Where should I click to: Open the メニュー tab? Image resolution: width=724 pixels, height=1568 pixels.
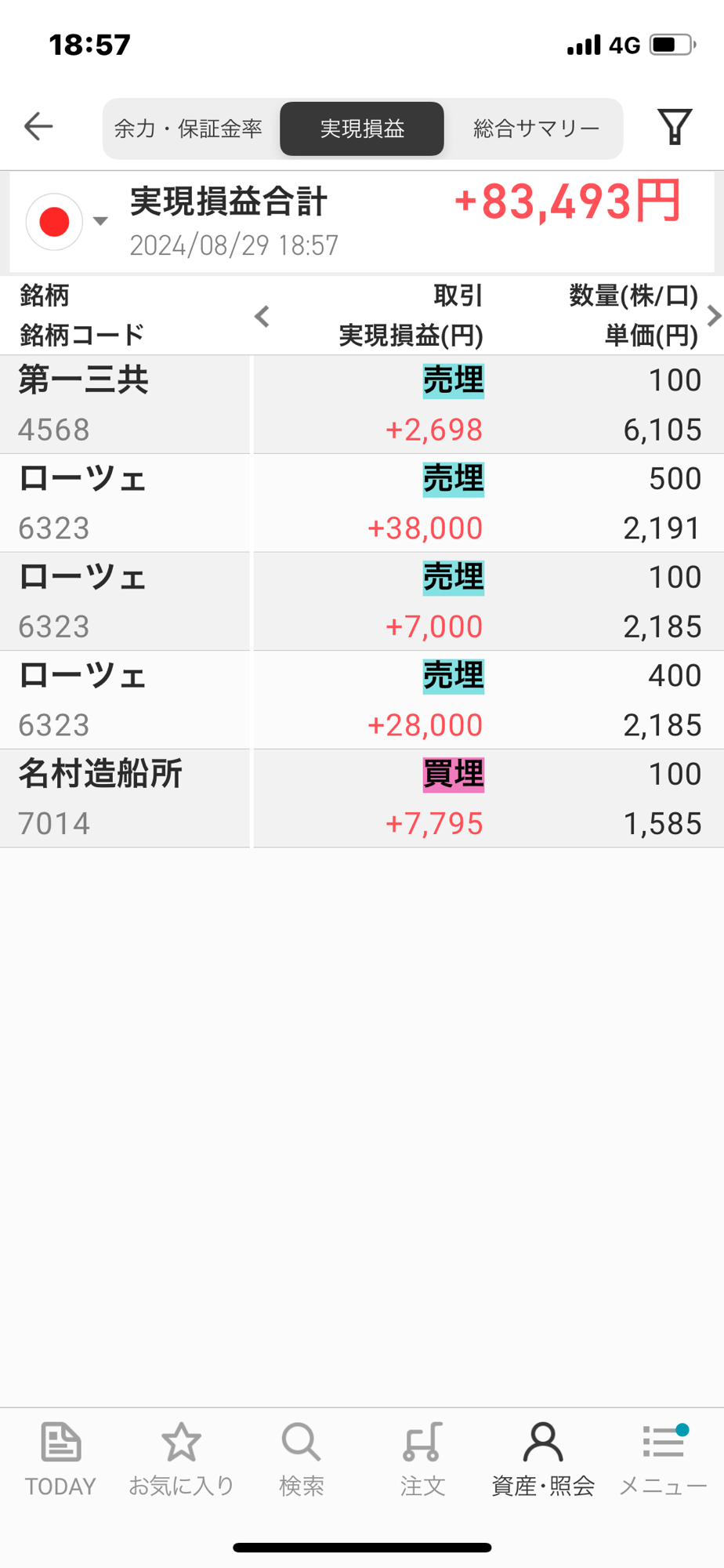click(664, 1459)
